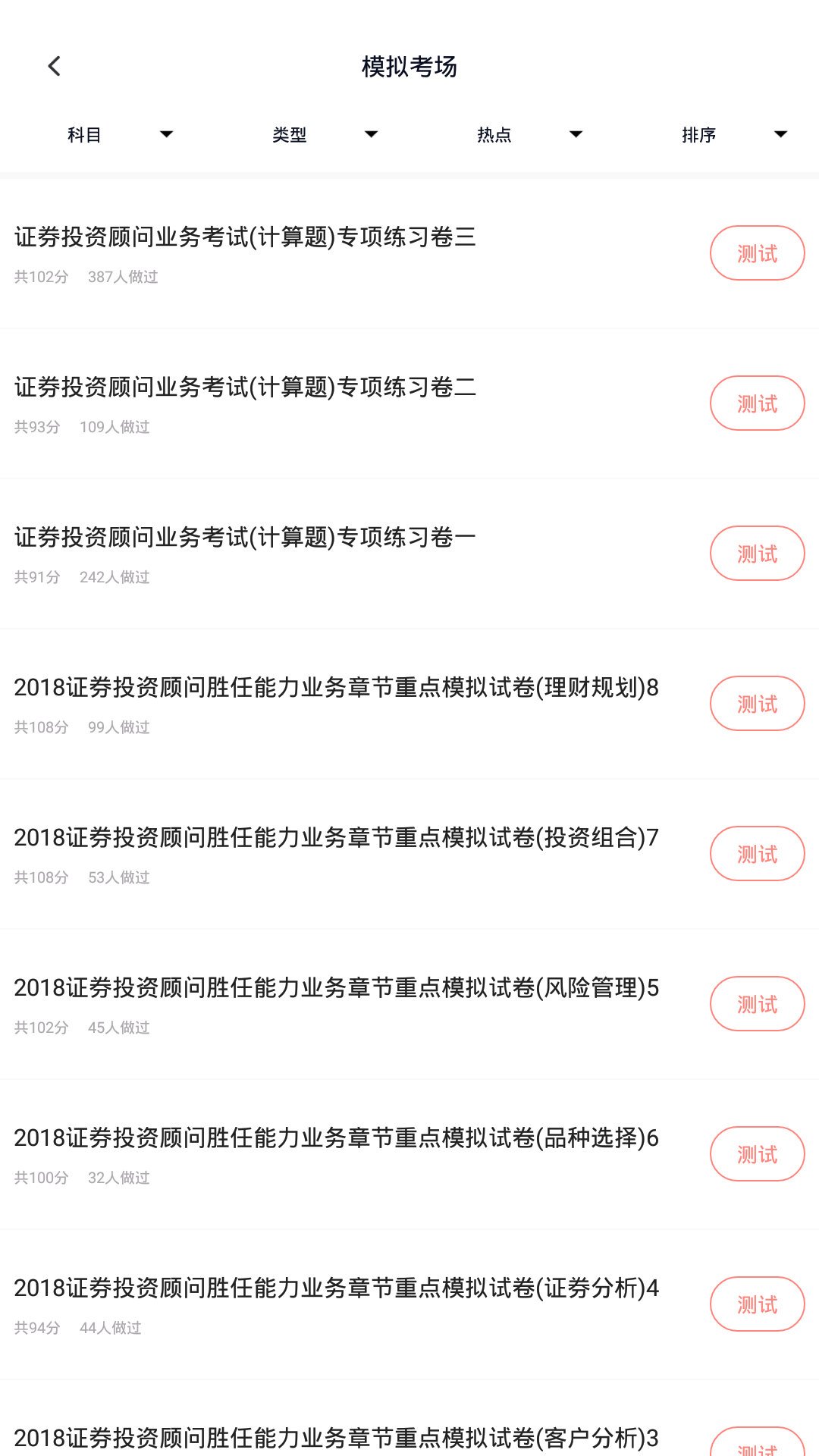The height and width of the screenshot is (1456, 819).
Task: Start the 品种选择 paper 6 test
Action: point(756,1153)
